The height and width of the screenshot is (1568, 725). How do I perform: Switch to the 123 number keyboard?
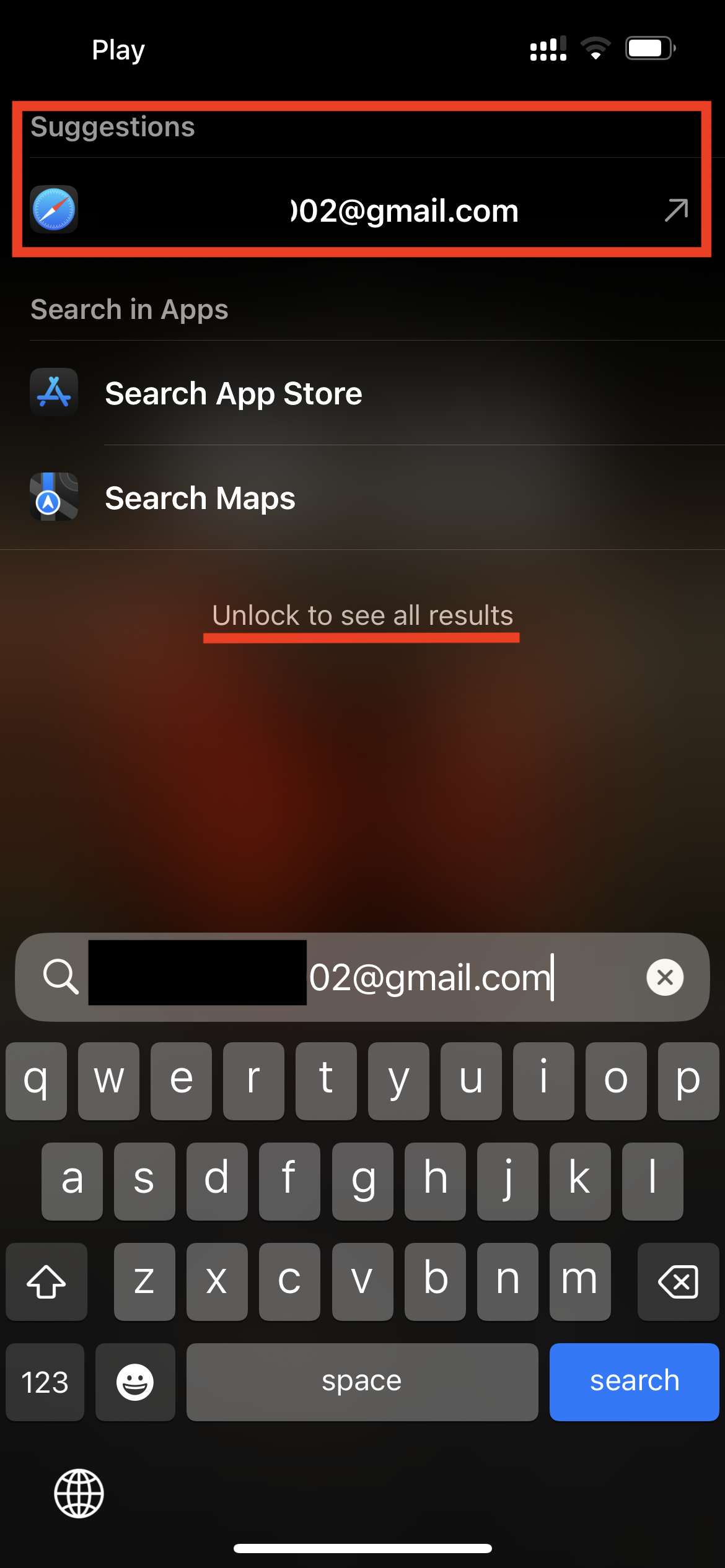(x=45, y=1381)
